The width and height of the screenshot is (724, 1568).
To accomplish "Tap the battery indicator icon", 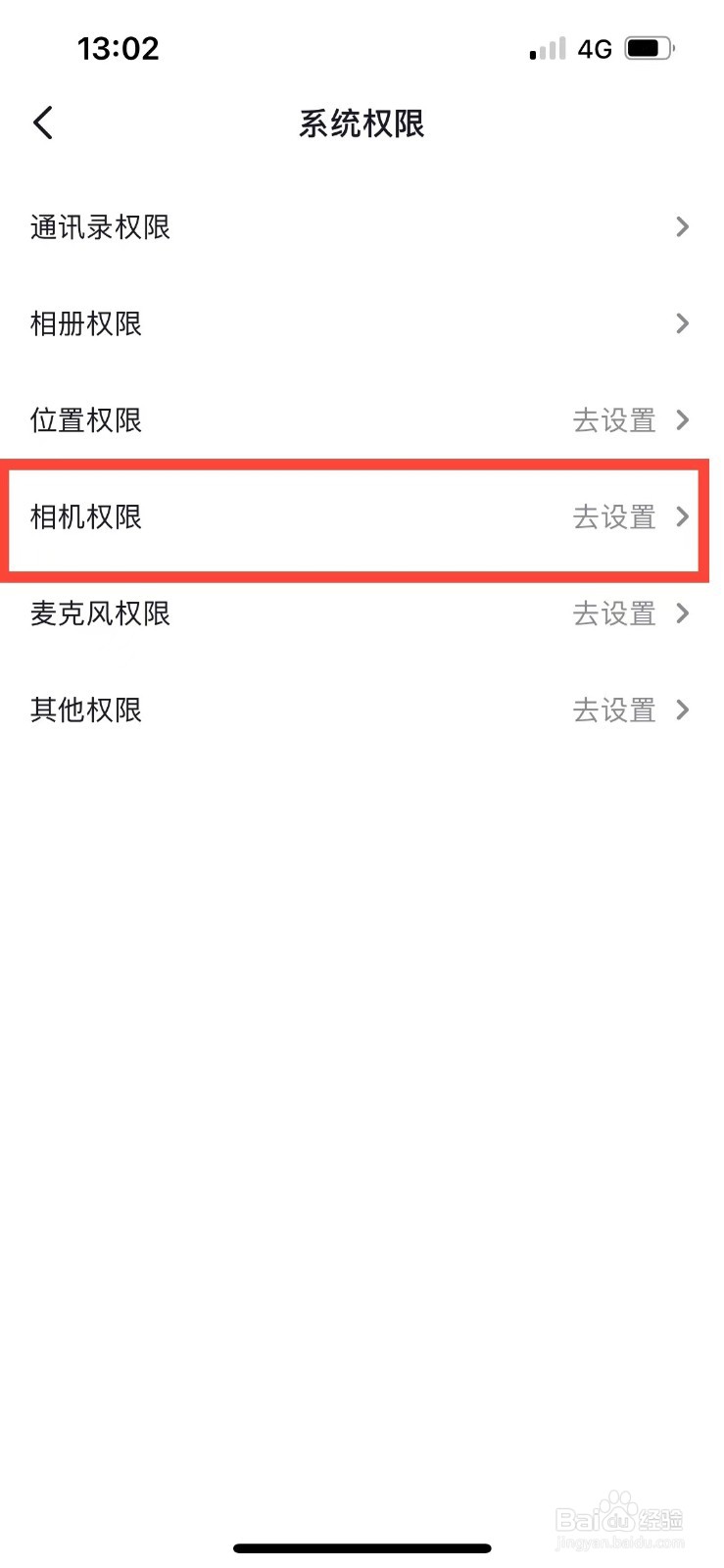I will (647, 47).
